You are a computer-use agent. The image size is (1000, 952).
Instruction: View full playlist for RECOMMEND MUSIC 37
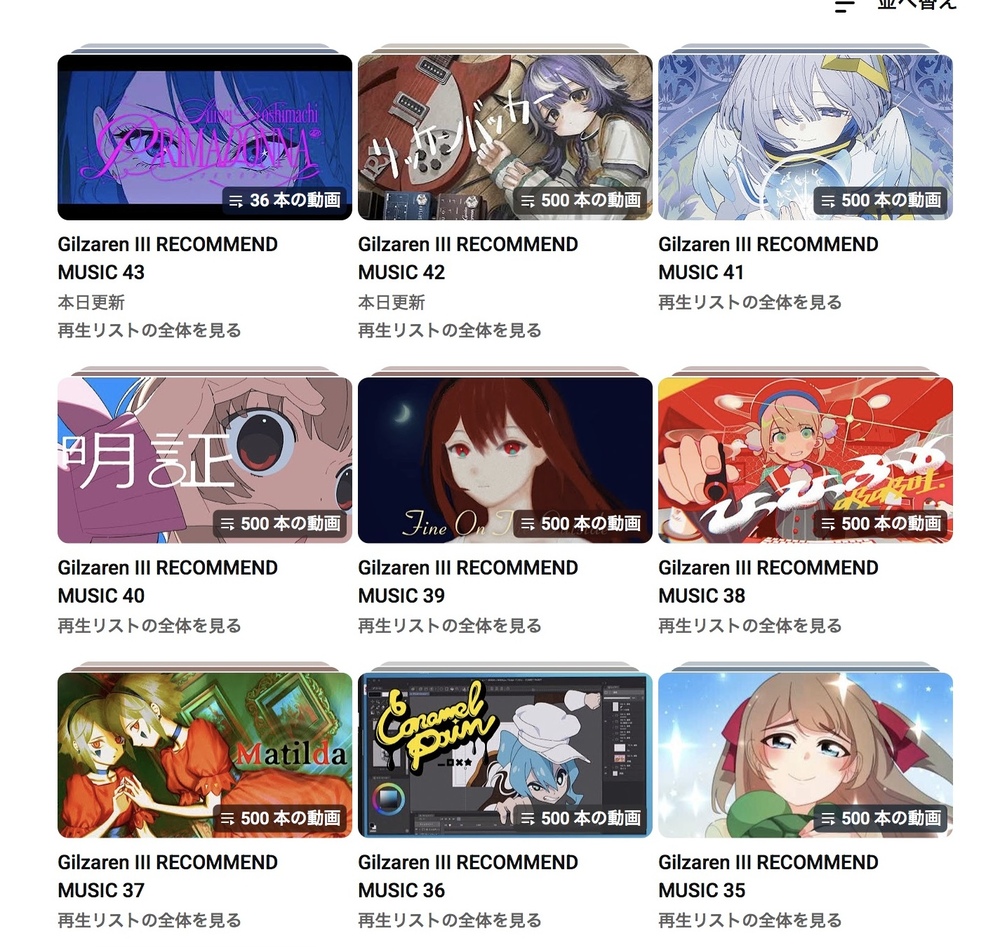point(149,920)
